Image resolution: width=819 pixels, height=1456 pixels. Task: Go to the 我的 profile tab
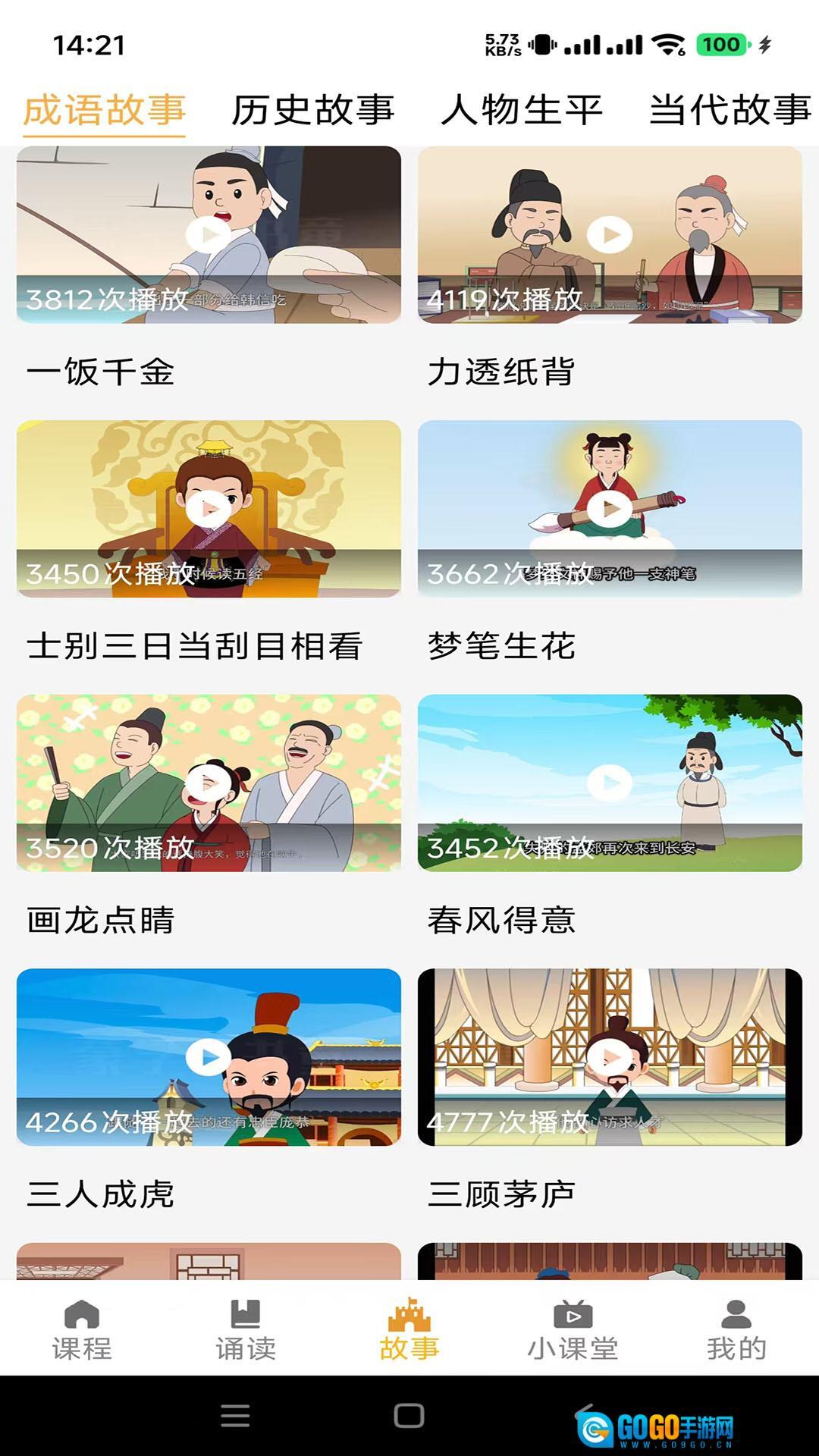[x=736, y=1329]
